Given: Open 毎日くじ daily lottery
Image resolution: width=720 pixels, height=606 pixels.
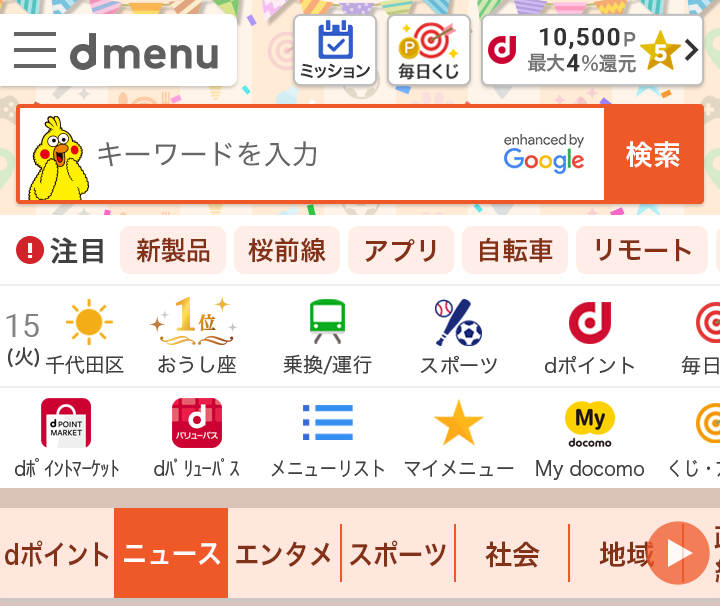Looking at the screenshot, I should coord(428,50).
